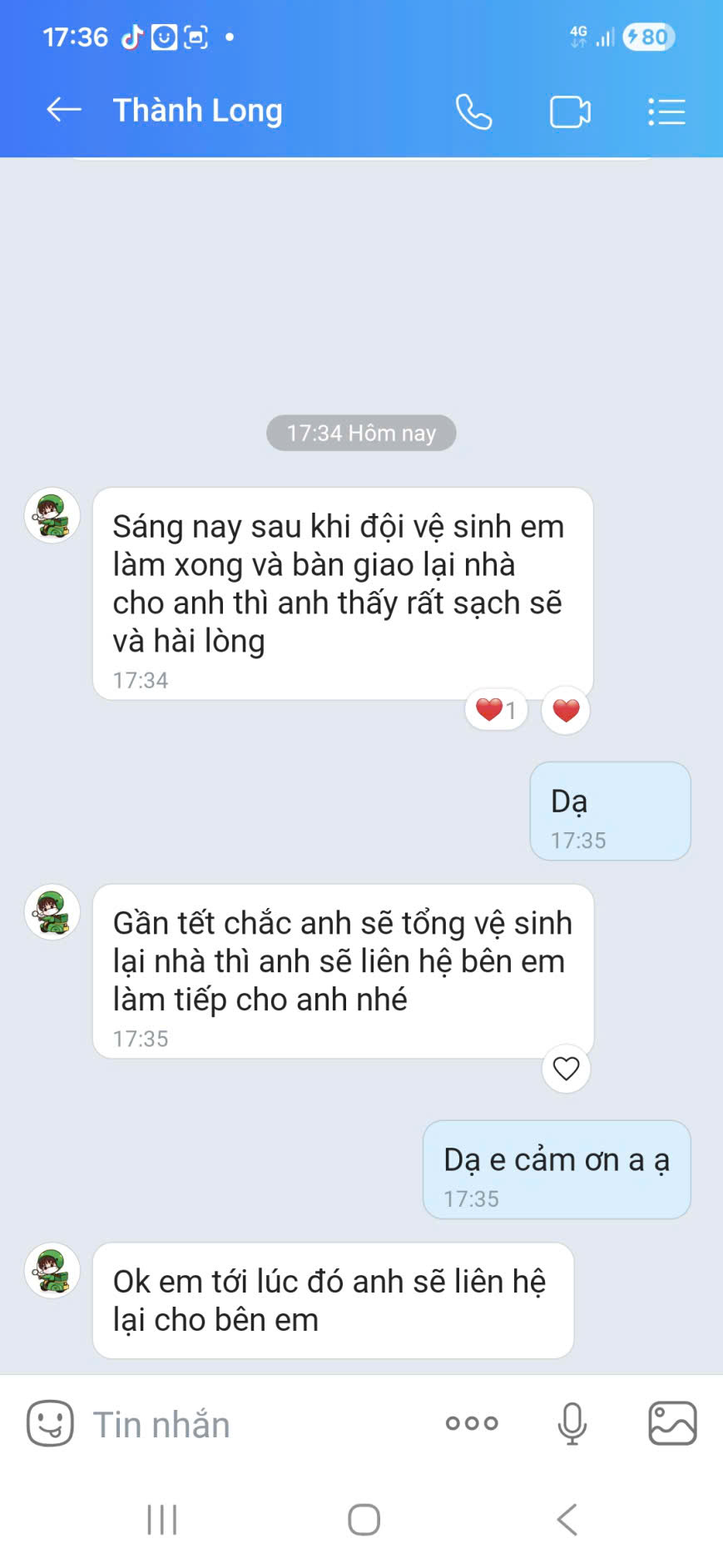Open more message options (three dots)
The width and height of the screenshot is (723, 1568).
pos(470,1423)
